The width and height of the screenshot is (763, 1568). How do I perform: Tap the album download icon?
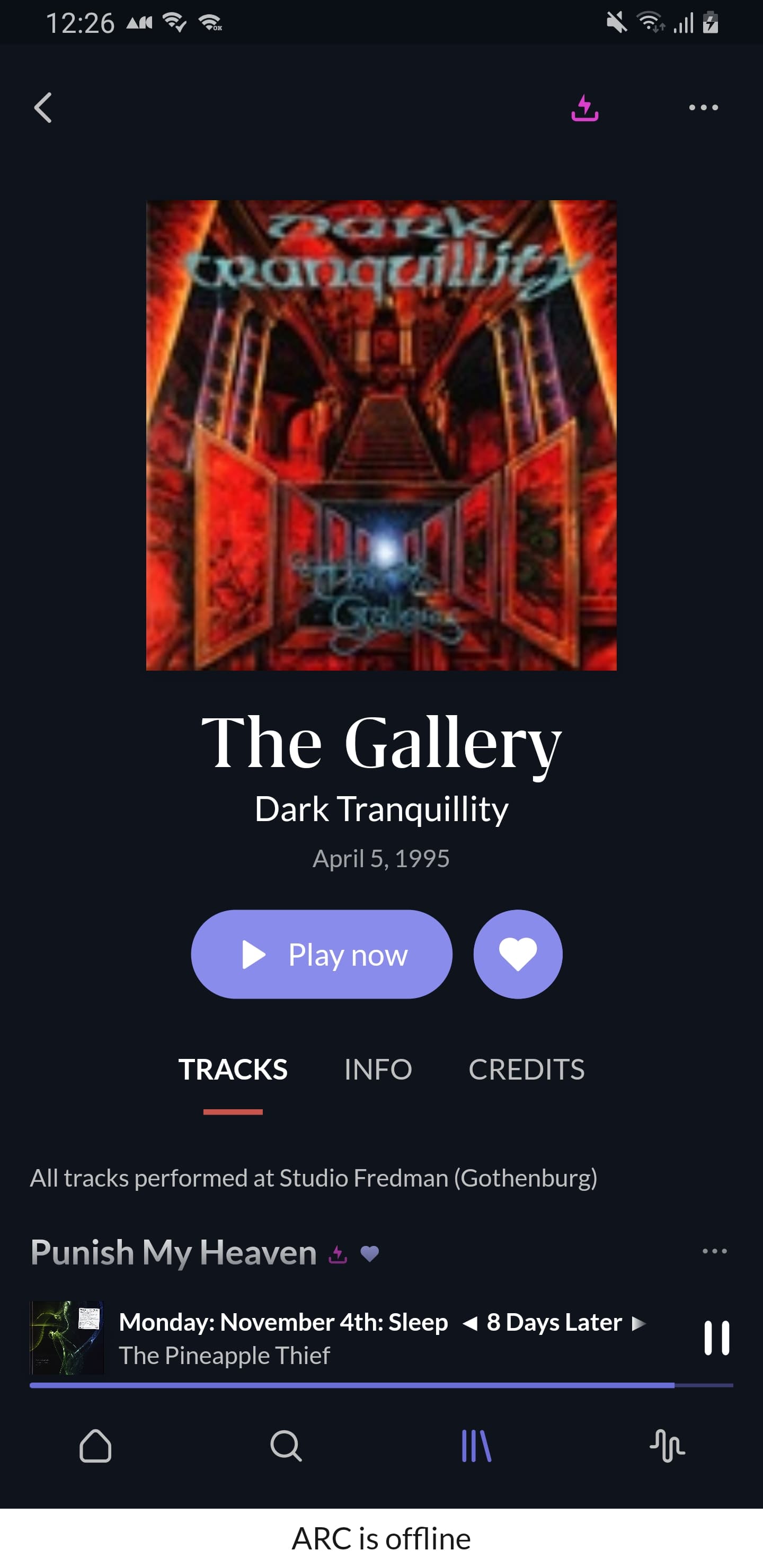pyautogui.click(x=584, y=109)
